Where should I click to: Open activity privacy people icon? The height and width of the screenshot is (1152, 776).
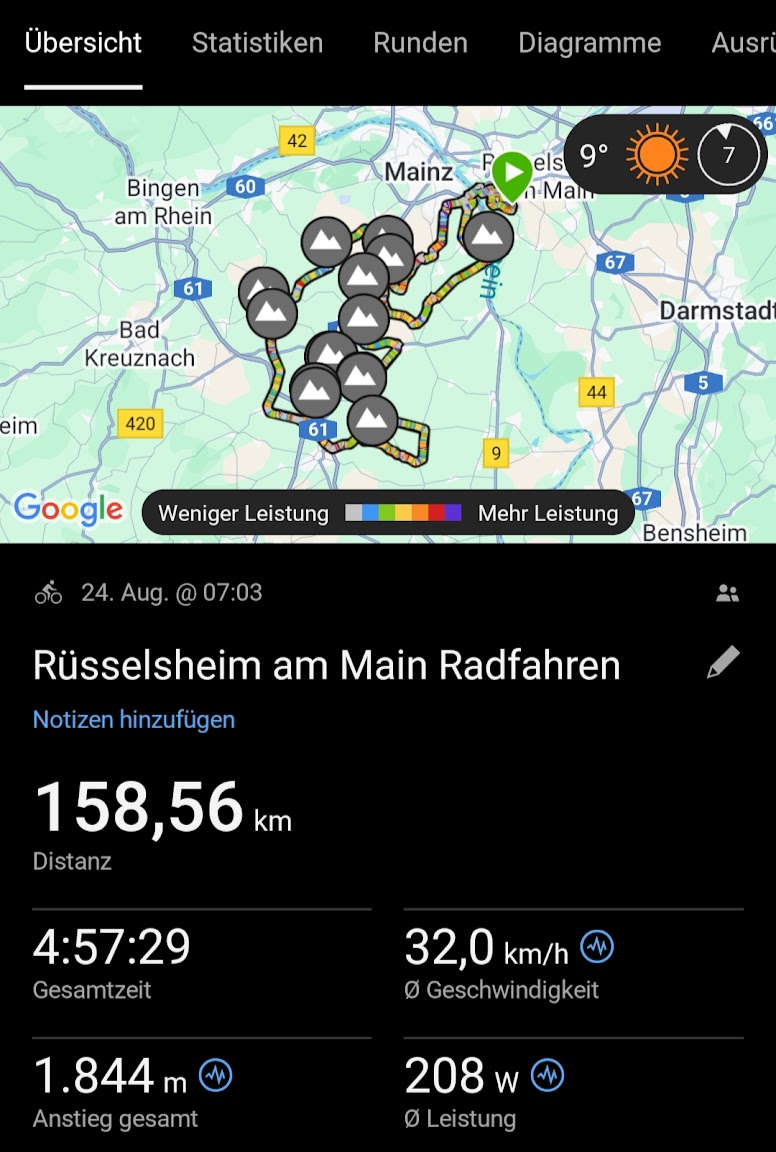[x=727, y=594]
